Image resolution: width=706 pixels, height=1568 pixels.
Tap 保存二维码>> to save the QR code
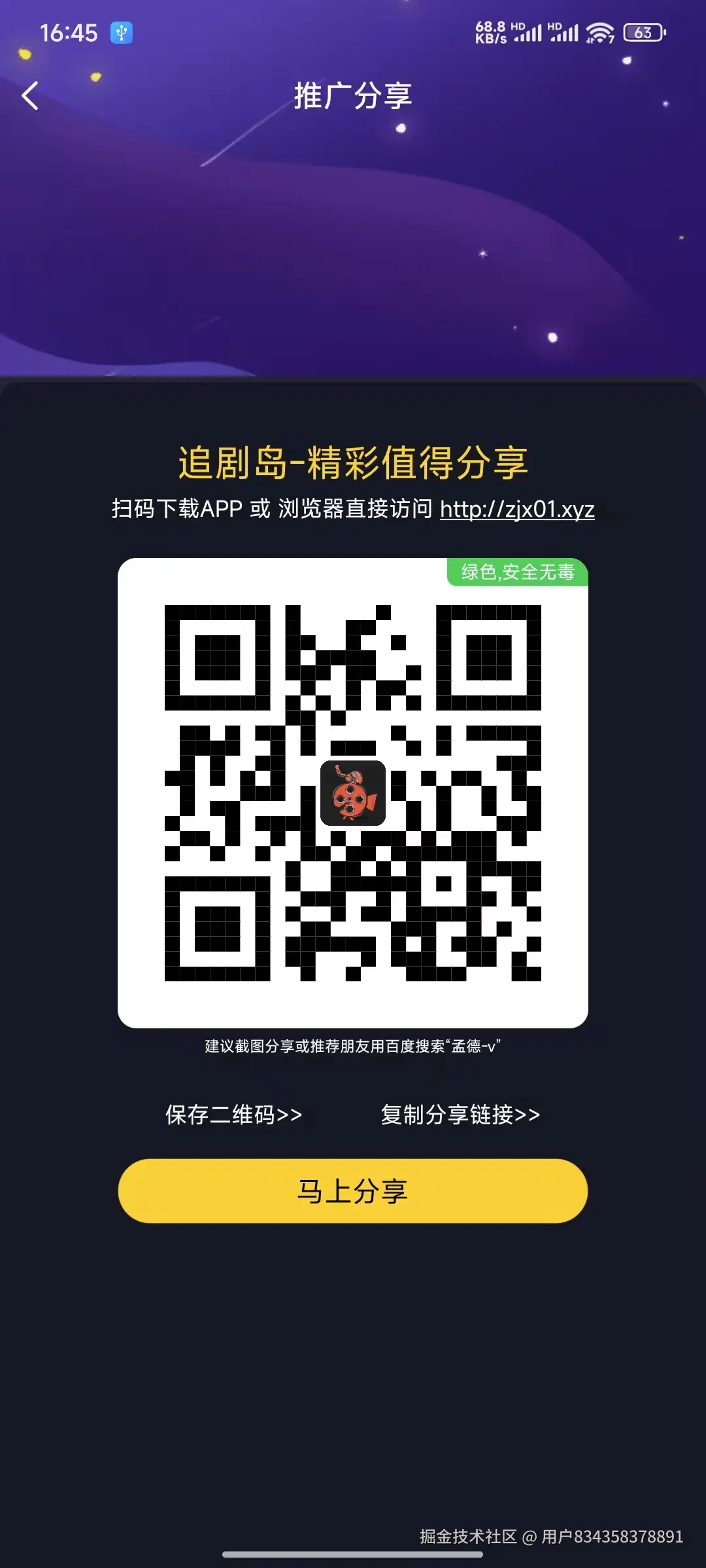[233, 1115]
